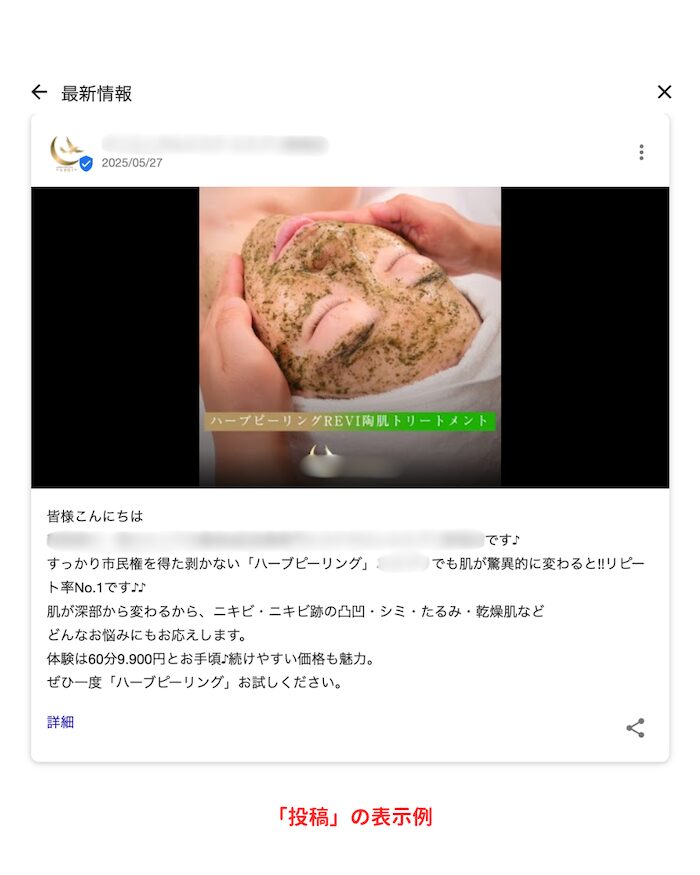700x875 pixels.
Task: Tap the 詳細 link
Action: point(60,722)
